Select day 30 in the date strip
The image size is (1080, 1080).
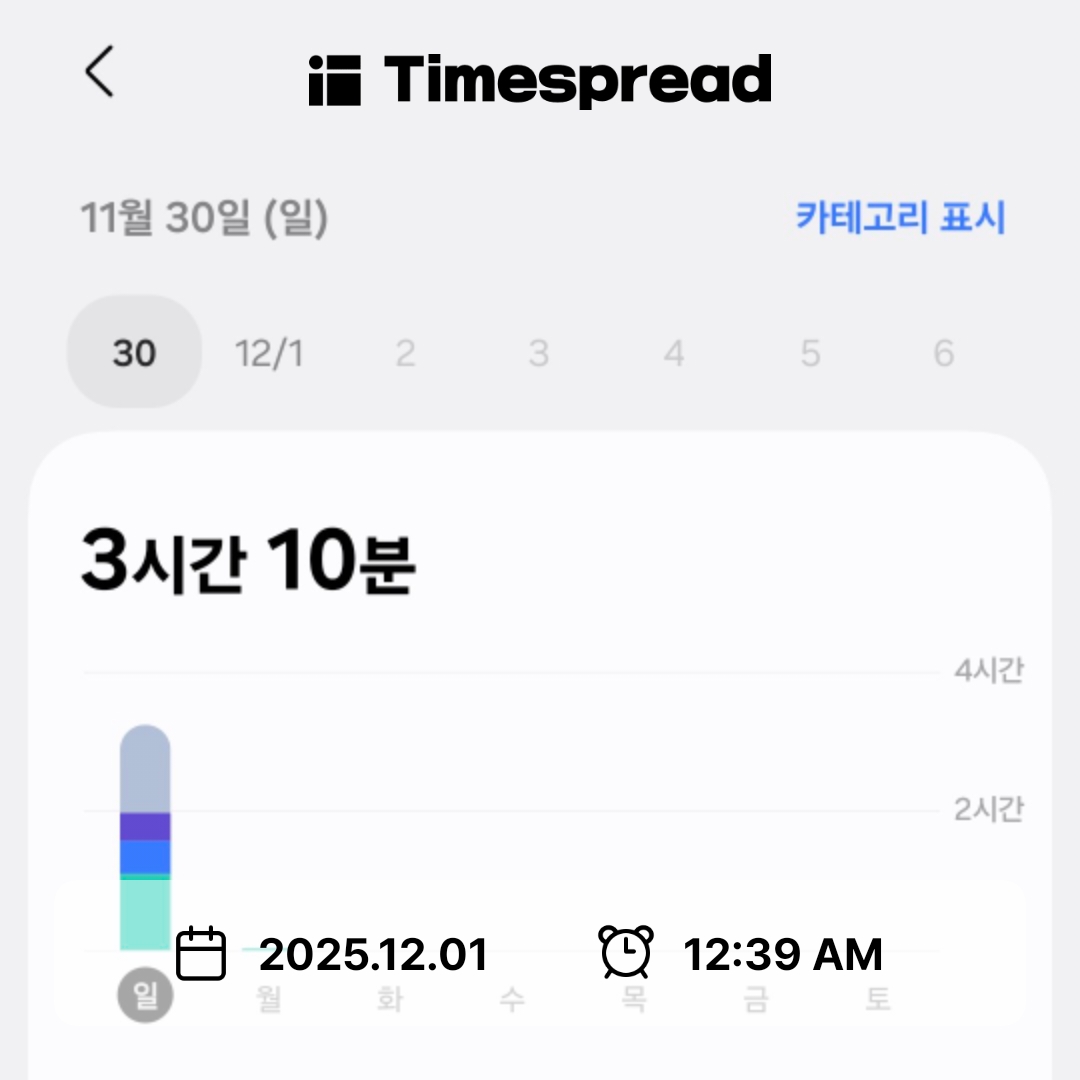pyautogui.click(x=134, y=352)
